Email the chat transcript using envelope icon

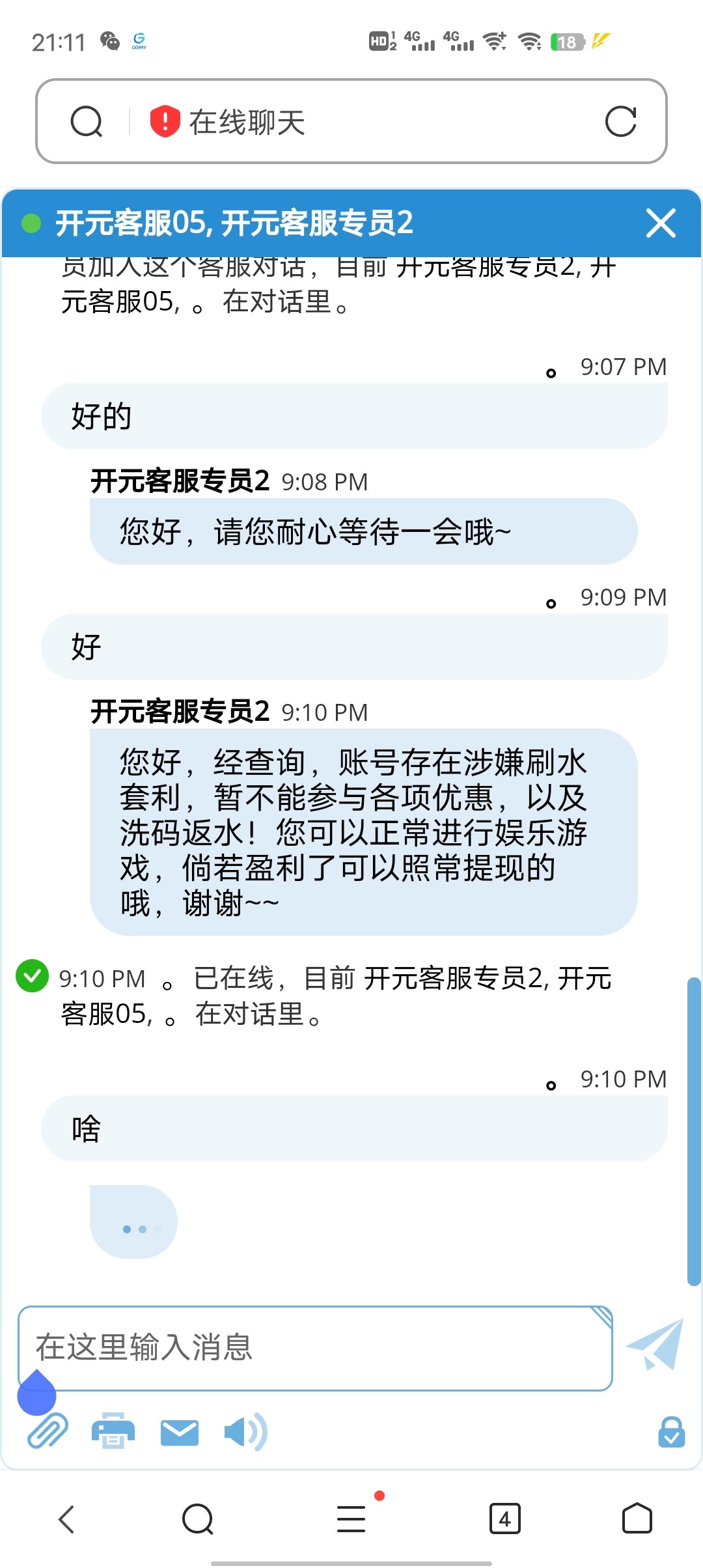point(179,1432)
